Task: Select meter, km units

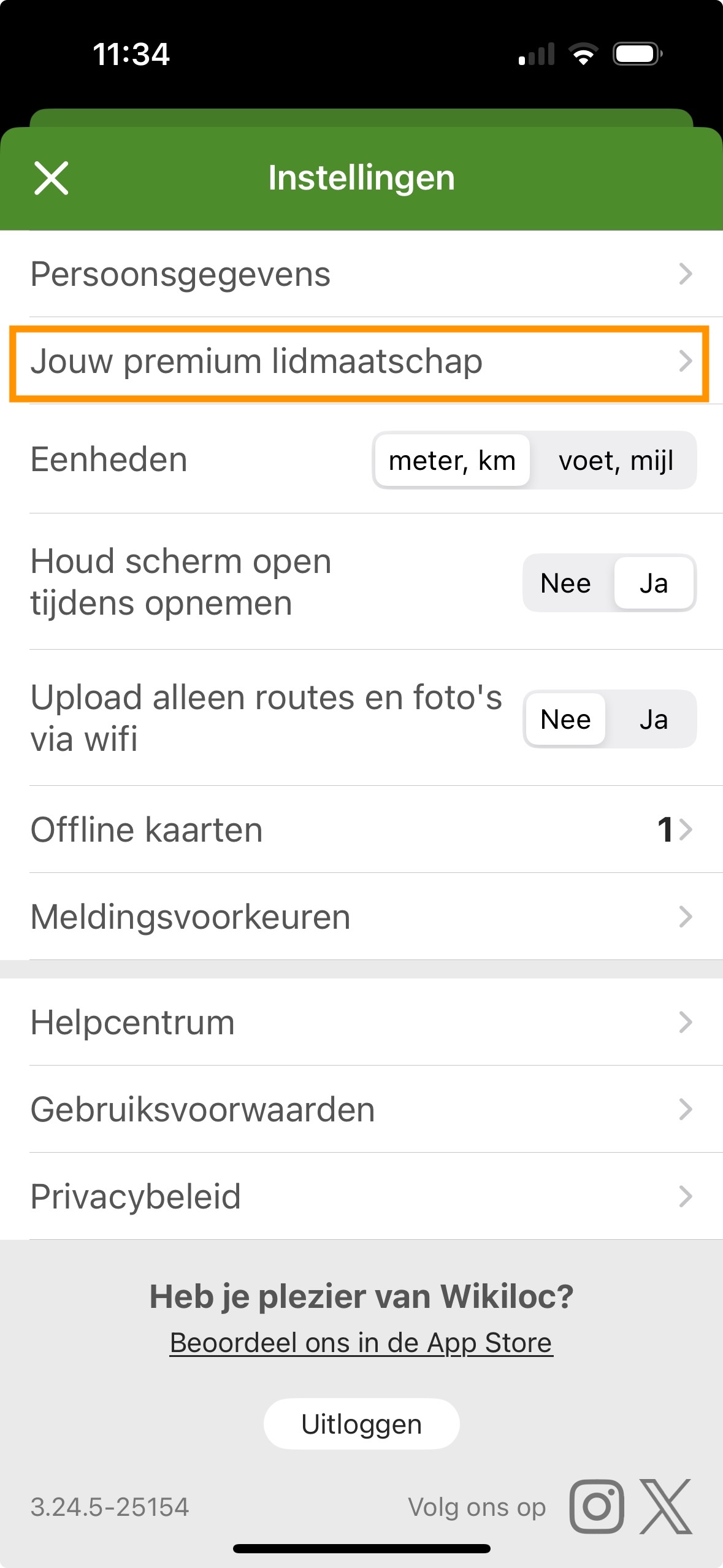Action: [x=453, y=461]
